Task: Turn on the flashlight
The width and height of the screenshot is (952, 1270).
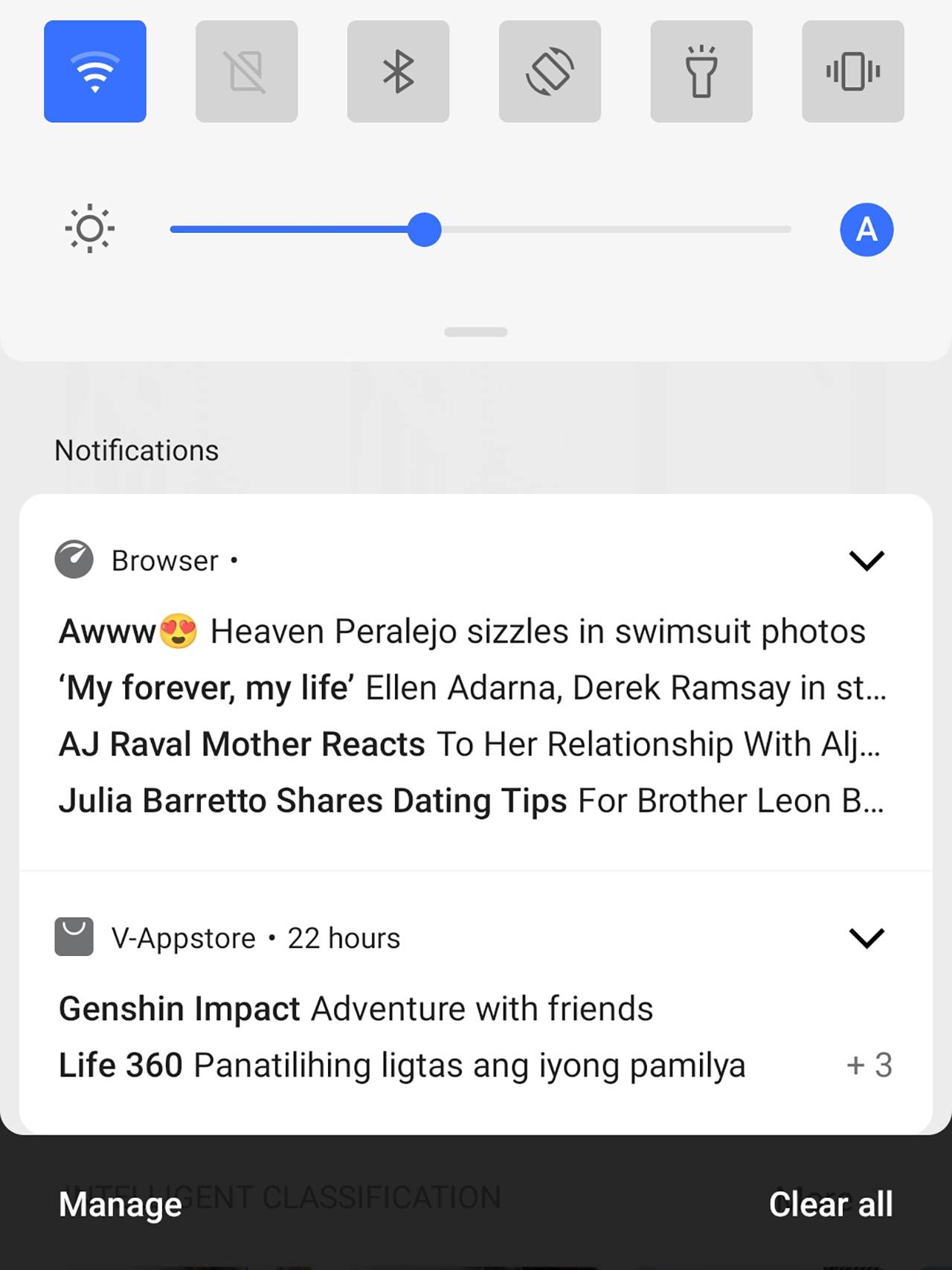Action: [x=701, y=71]
